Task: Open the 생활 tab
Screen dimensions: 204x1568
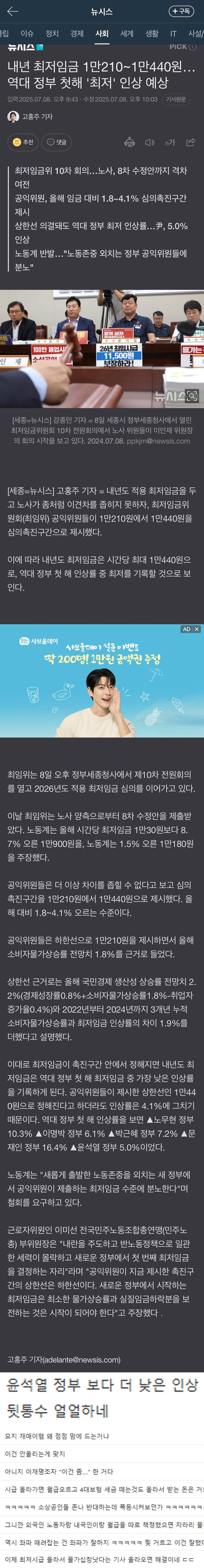Action: point(152,33)
